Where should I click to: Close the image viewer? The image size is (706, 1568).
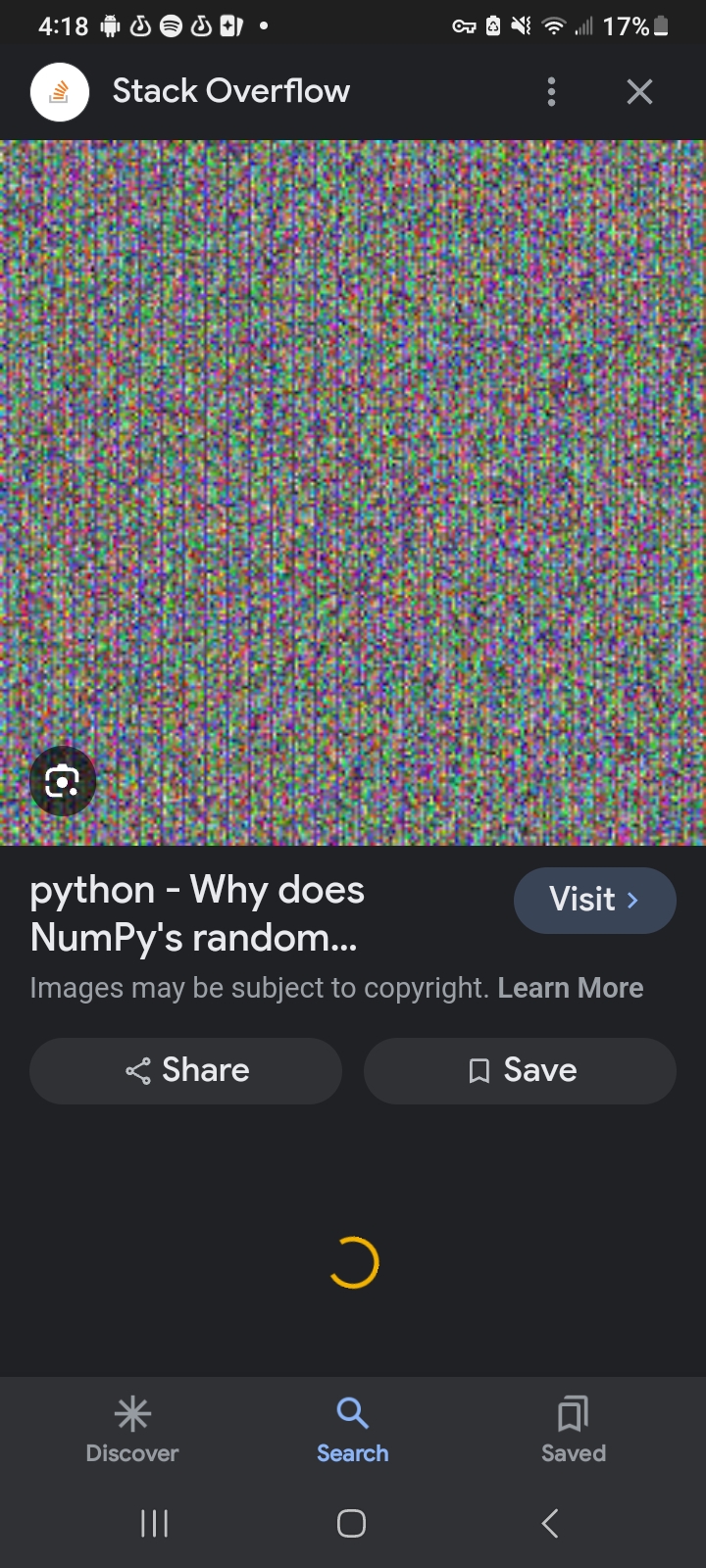click(x=639, y=92)
